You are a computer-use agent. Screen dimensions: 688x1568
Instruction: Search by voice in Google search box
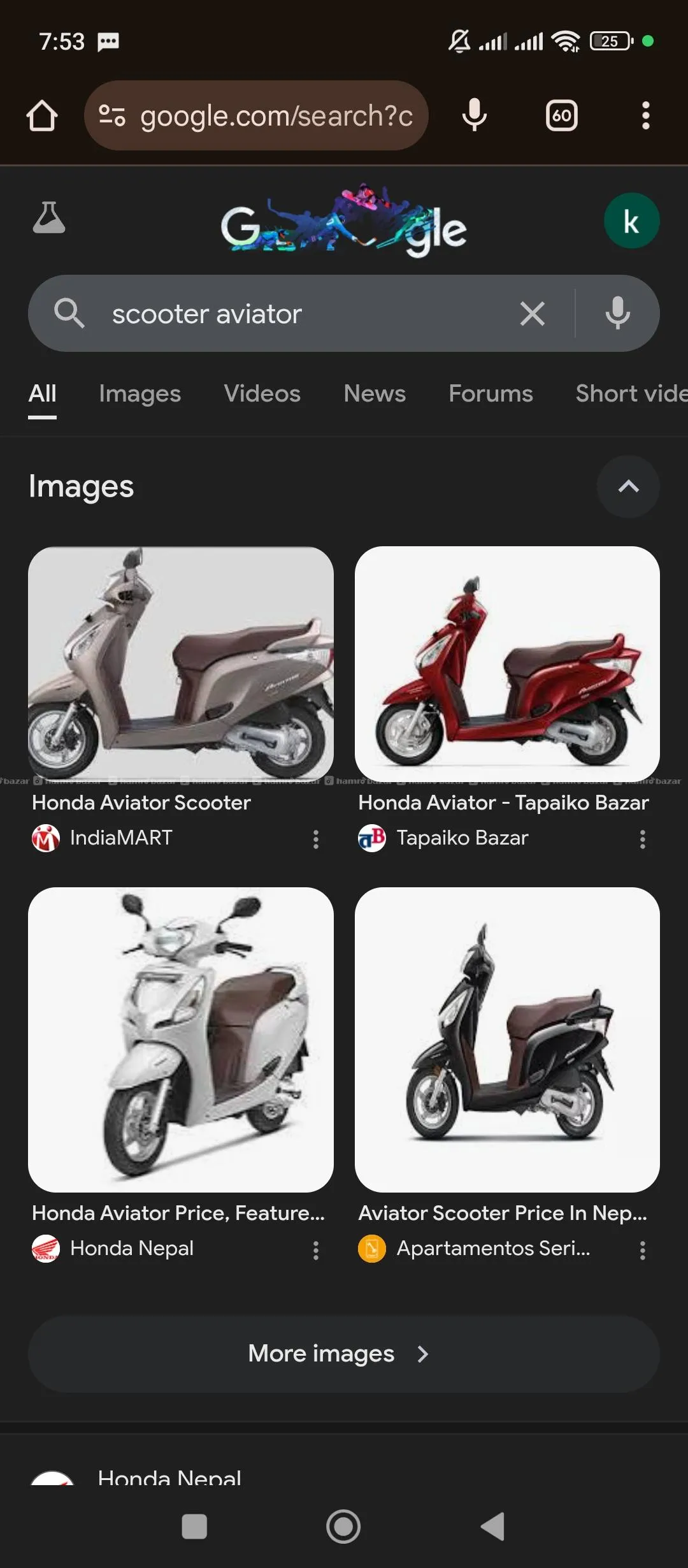[617, 314]
